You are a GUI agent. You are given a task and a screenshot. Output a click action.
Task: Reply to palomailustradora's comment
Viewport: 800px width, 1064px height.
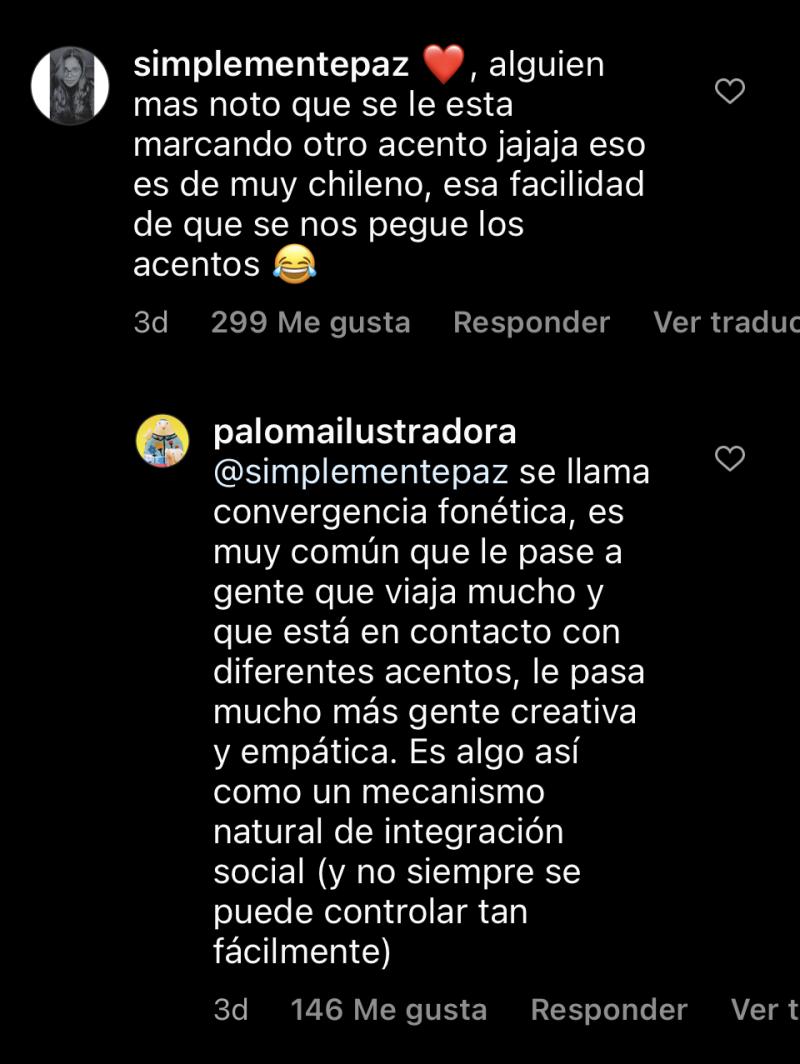coord(608,1009)
